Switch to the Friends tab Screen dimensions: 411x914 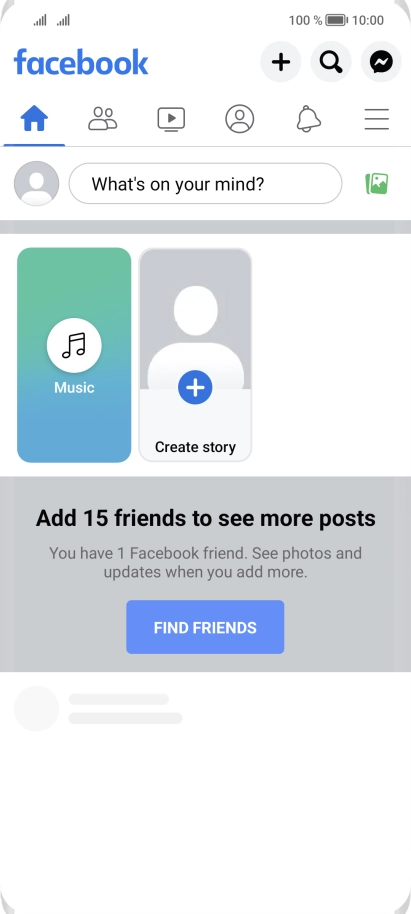pyautogui.click(x=103, y=119)
